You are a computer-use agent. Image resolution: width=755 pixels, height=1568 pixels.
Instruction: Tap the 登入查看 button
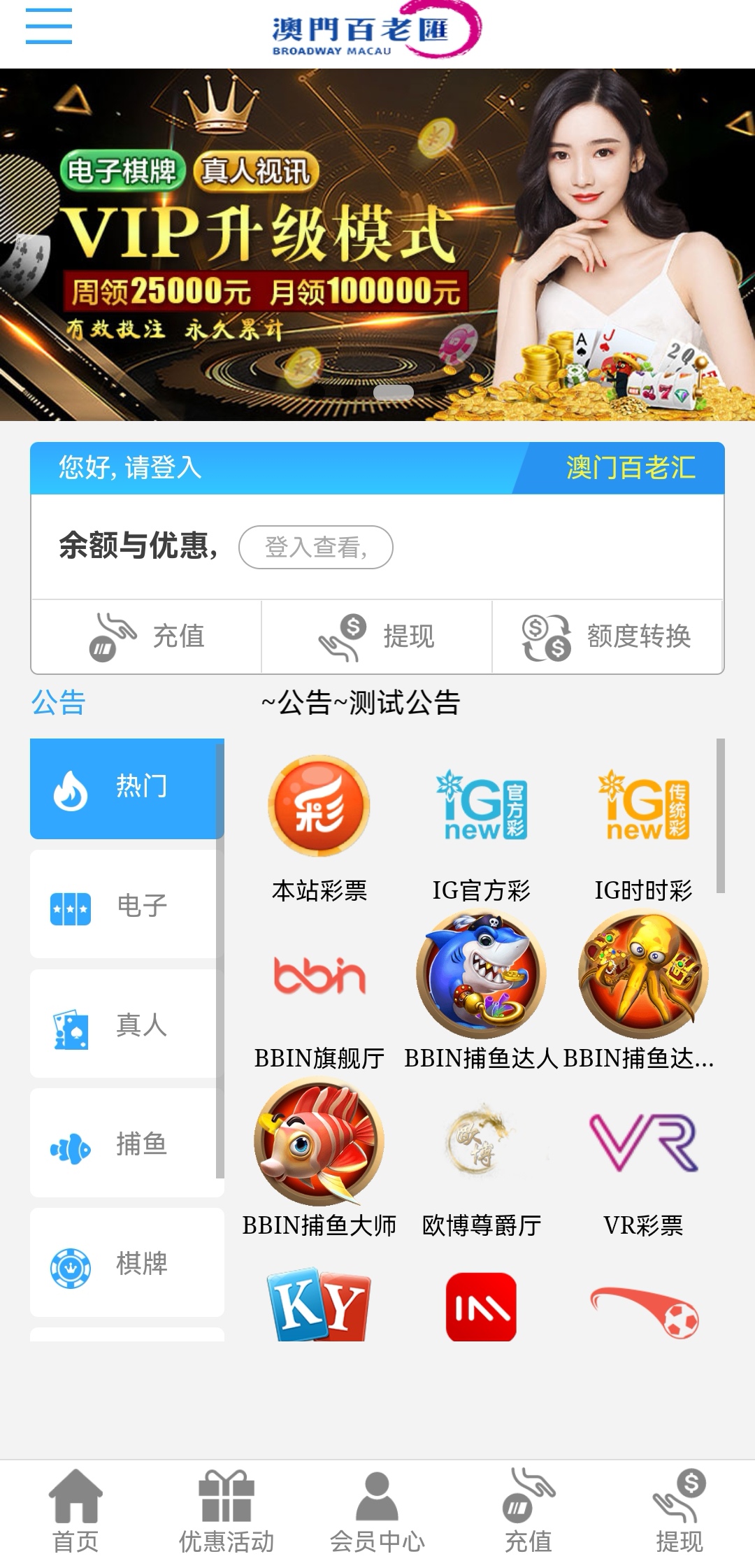tap(315, 547)
